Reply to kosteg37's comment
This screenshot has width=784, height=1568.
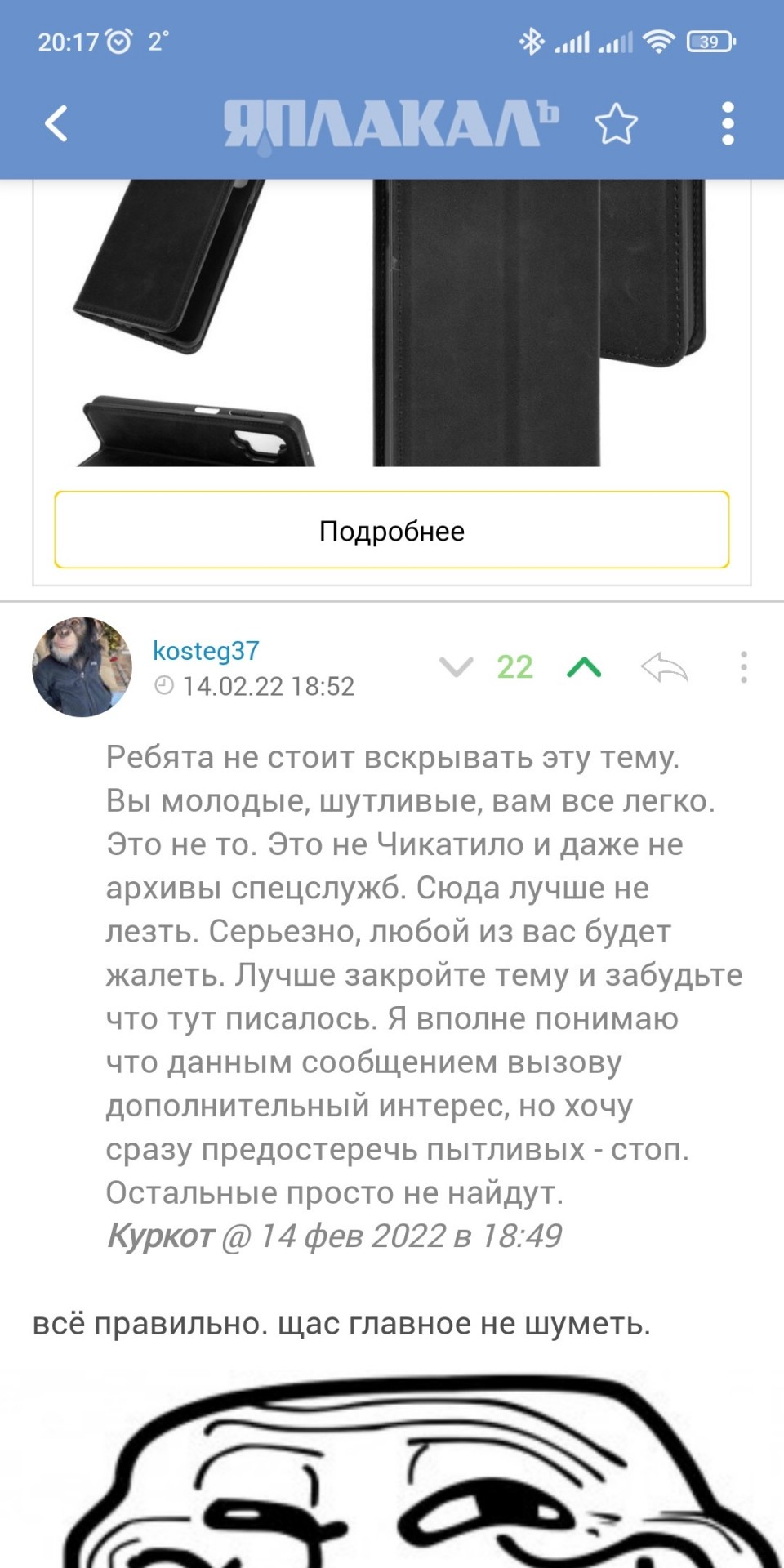(x=664, y=667)
